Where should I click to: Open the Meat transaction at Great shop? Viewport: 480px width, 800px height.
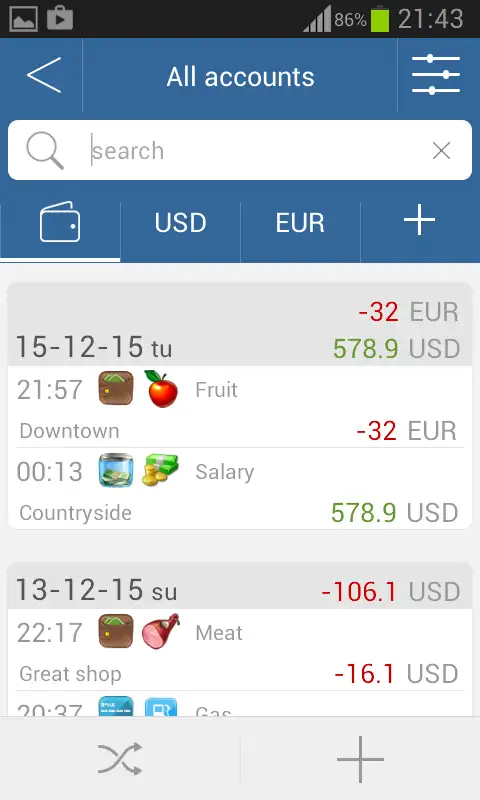pyautogui.click(x=240, y=650)
